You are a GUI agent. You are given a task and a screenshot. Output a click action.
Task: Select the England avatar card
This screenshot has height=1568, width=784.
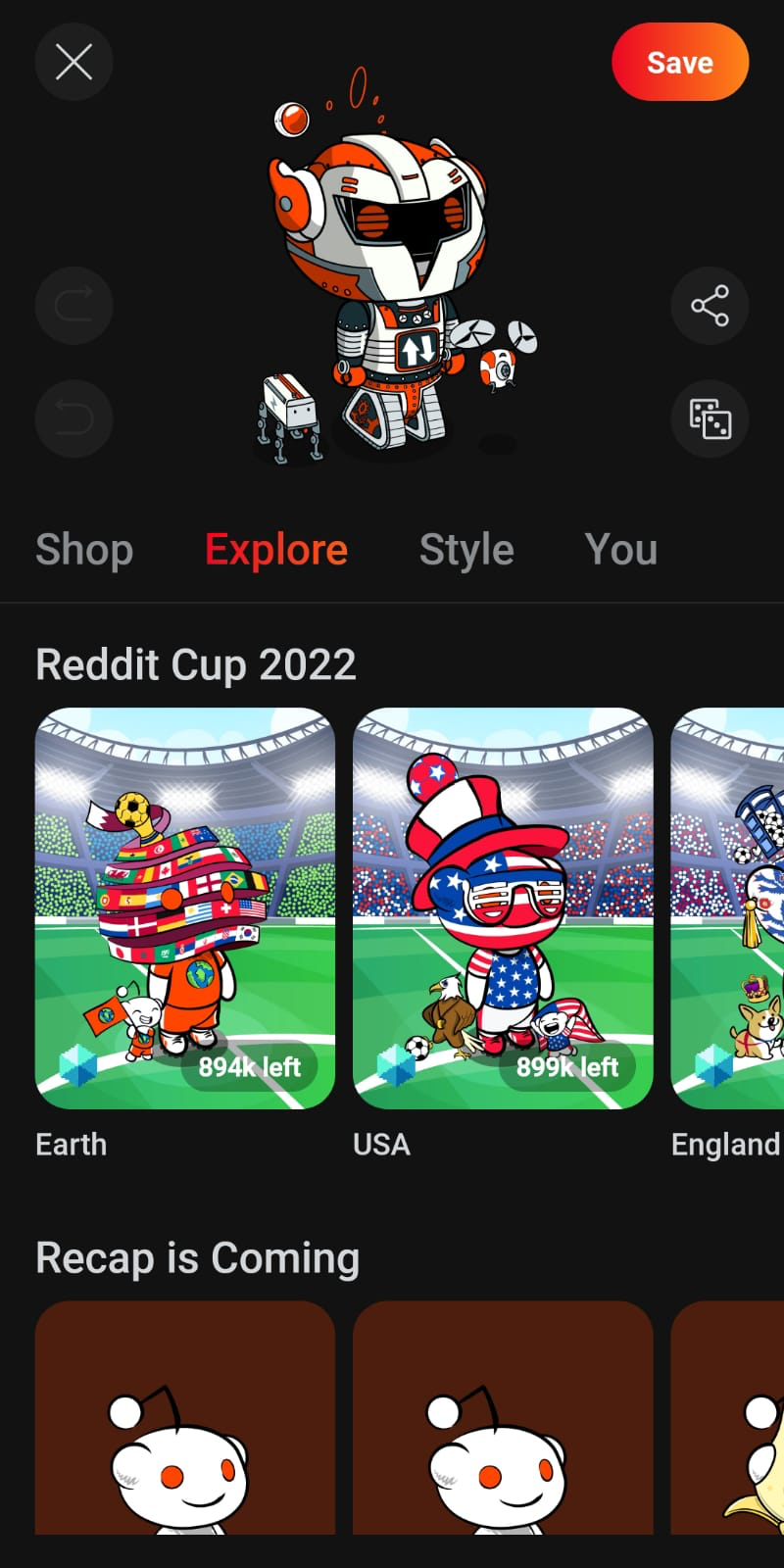[x=728, y=908]
